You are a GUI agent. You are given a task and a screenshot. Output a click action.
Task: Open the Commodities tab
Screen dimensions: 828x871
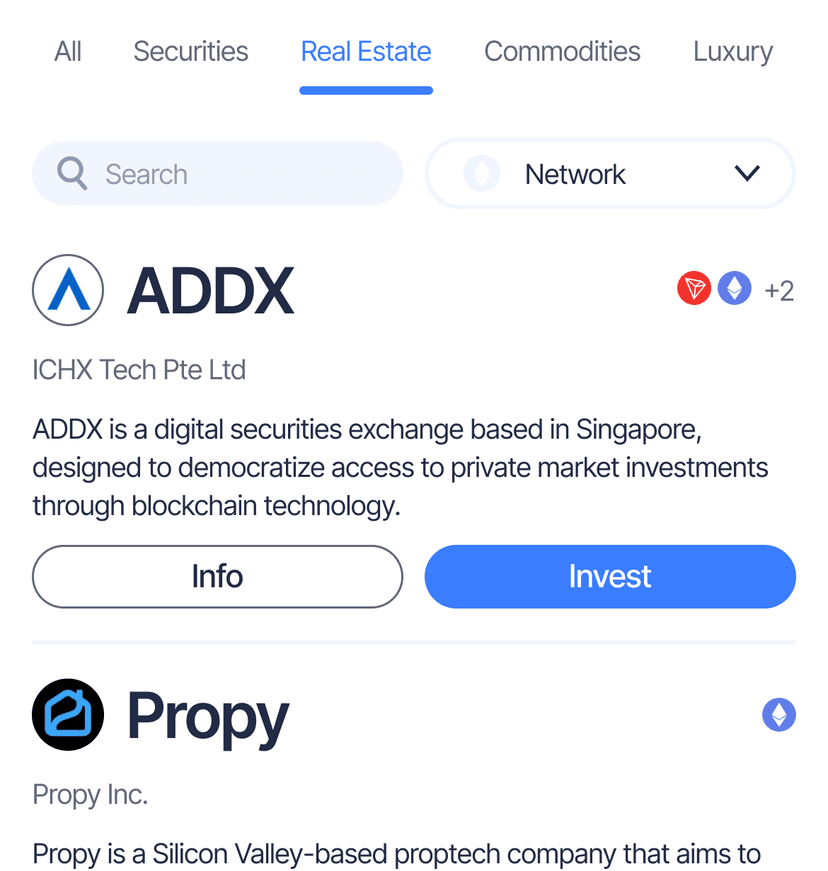tap(562, 52)
